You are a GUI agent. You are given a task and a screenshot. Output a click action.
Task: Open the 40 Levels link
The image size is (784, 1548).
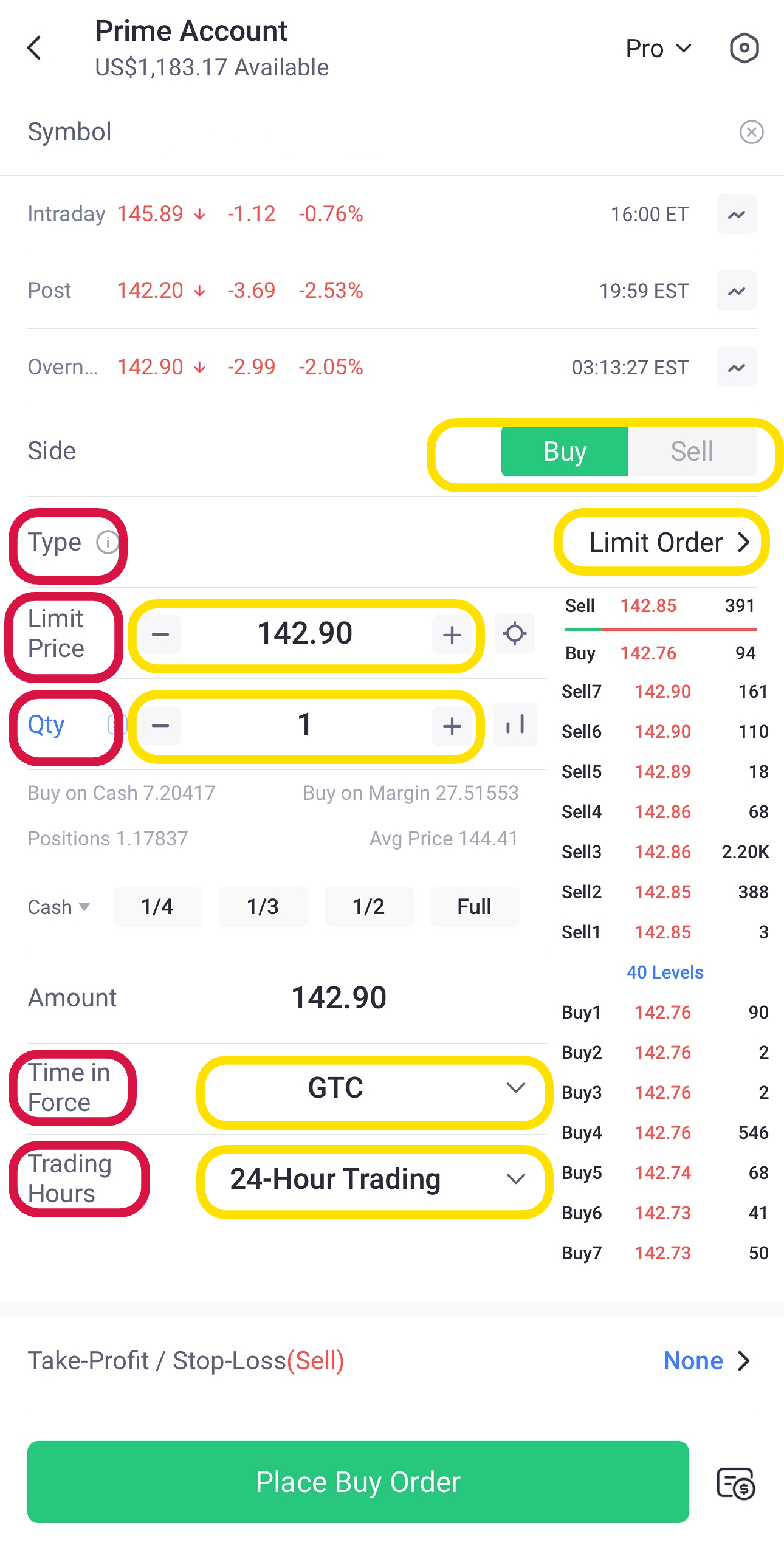pyautogui.click(x=665, y=972)
